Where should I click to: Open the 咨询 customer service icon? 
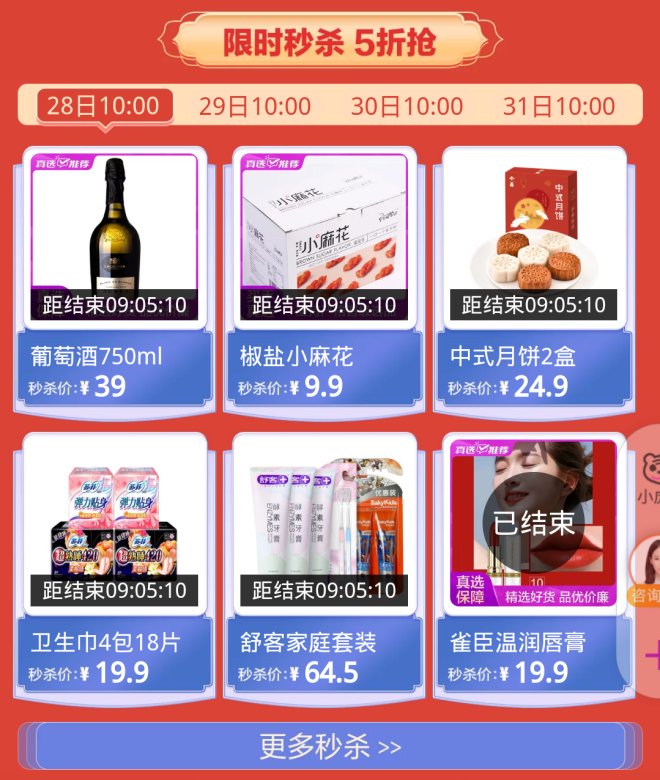click(x=646, y=570)
